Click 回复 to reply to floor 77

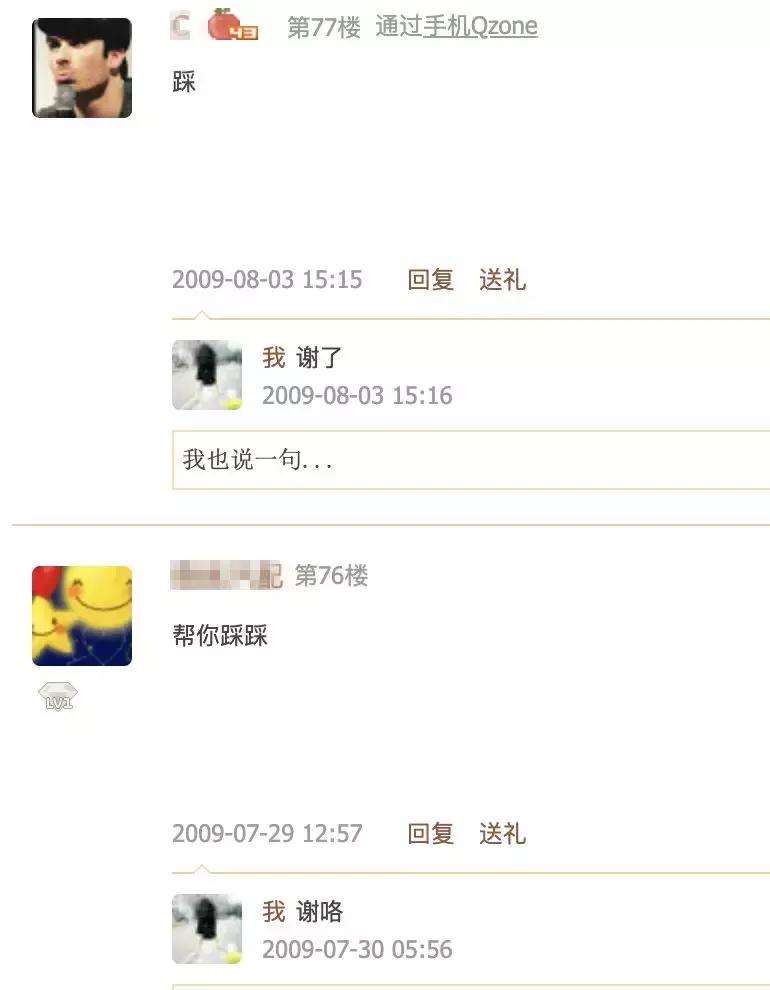coord(431,280)
